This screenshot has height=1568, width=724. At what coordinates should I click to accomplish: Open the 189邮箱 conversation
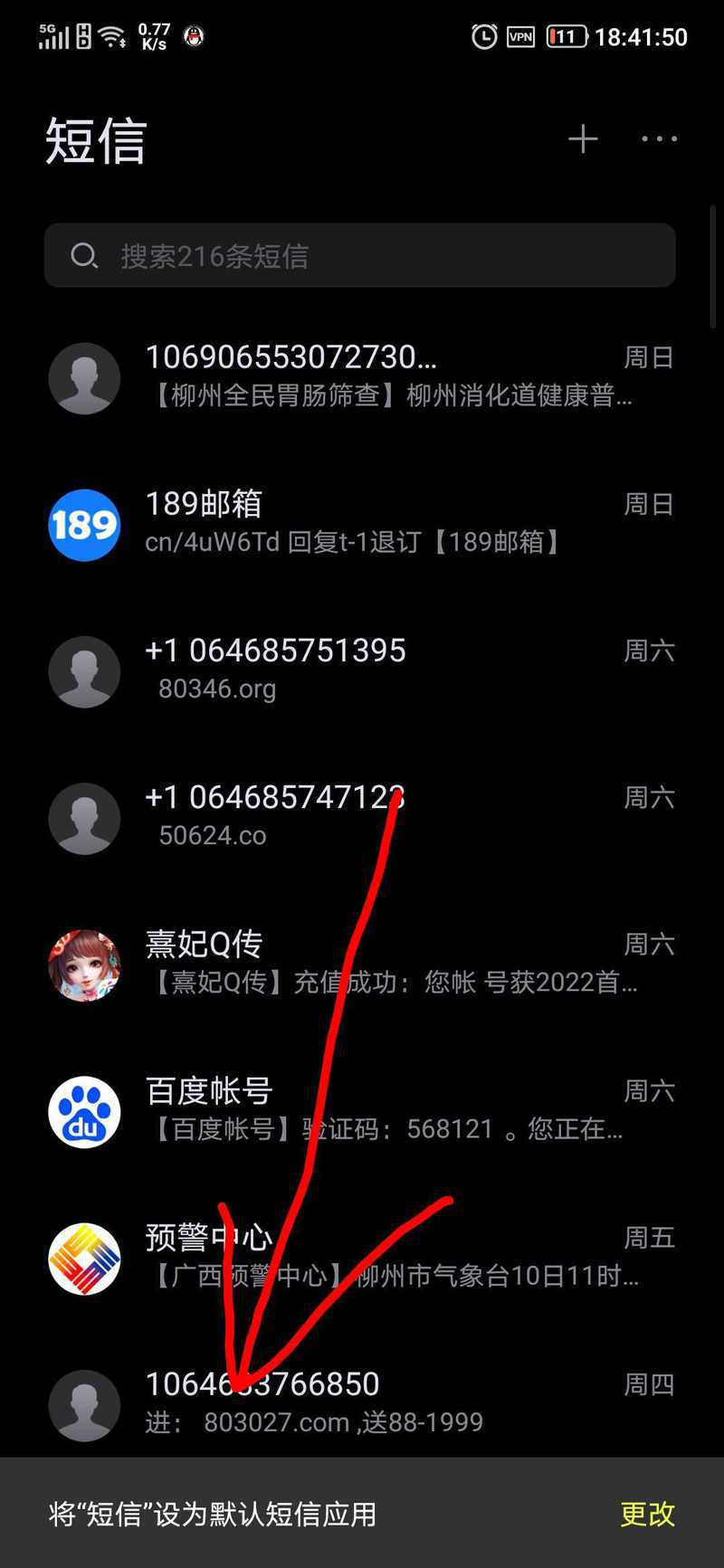[362, 524]
